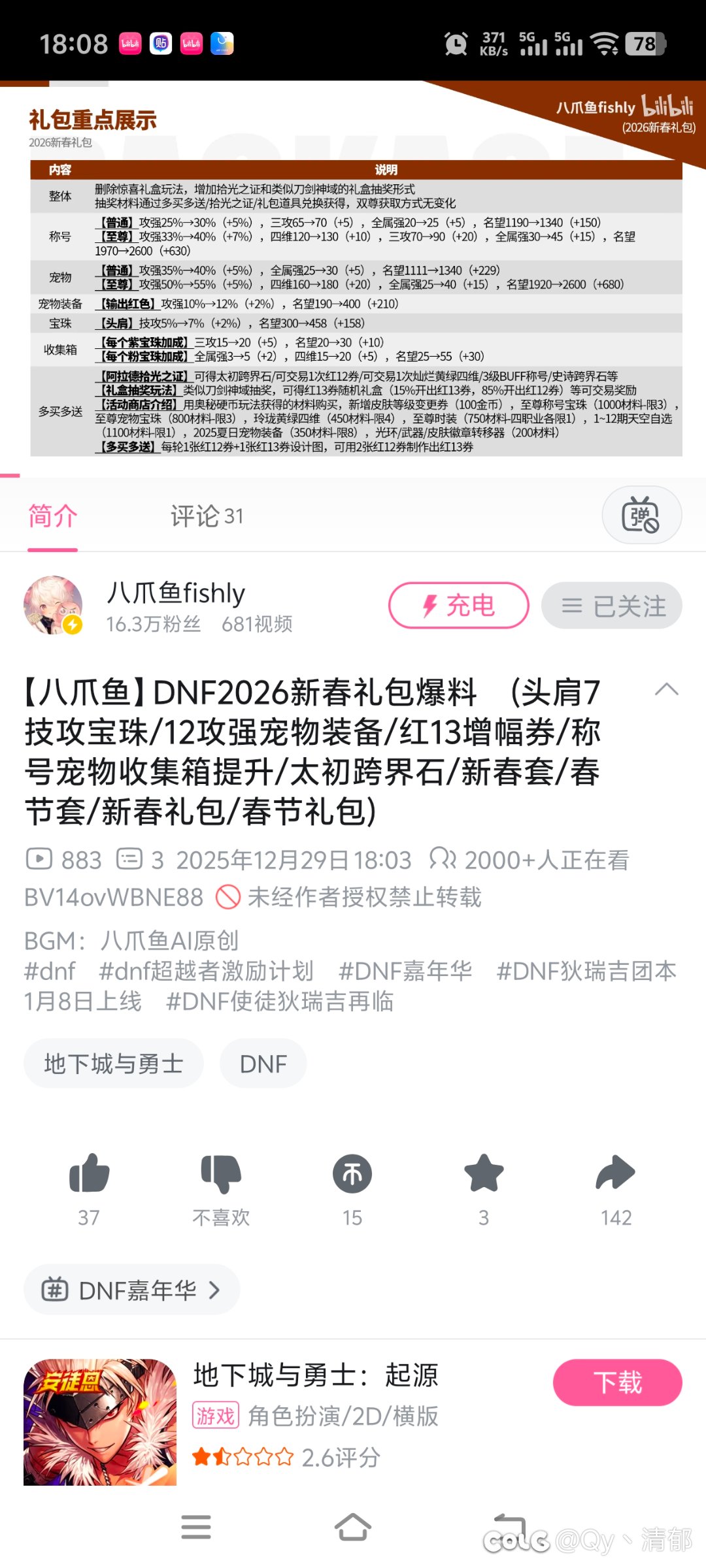The height and width of the screenshot is (1568, 706).
Task: Expand the DNF嘉年华 activity entry
Action: (x=131, y=1288)
